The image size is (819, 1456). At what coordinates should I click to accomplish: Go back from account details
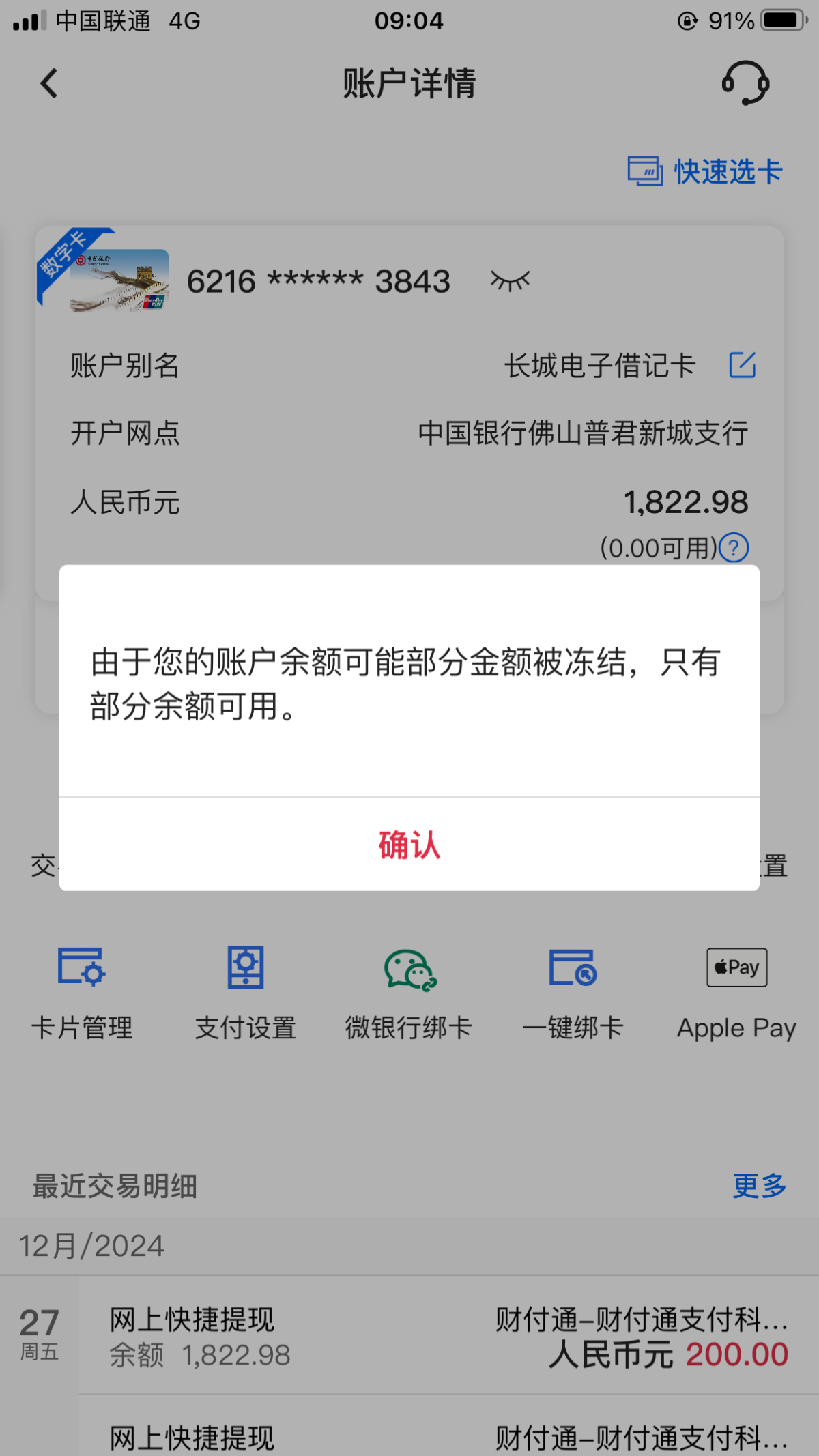49,84
